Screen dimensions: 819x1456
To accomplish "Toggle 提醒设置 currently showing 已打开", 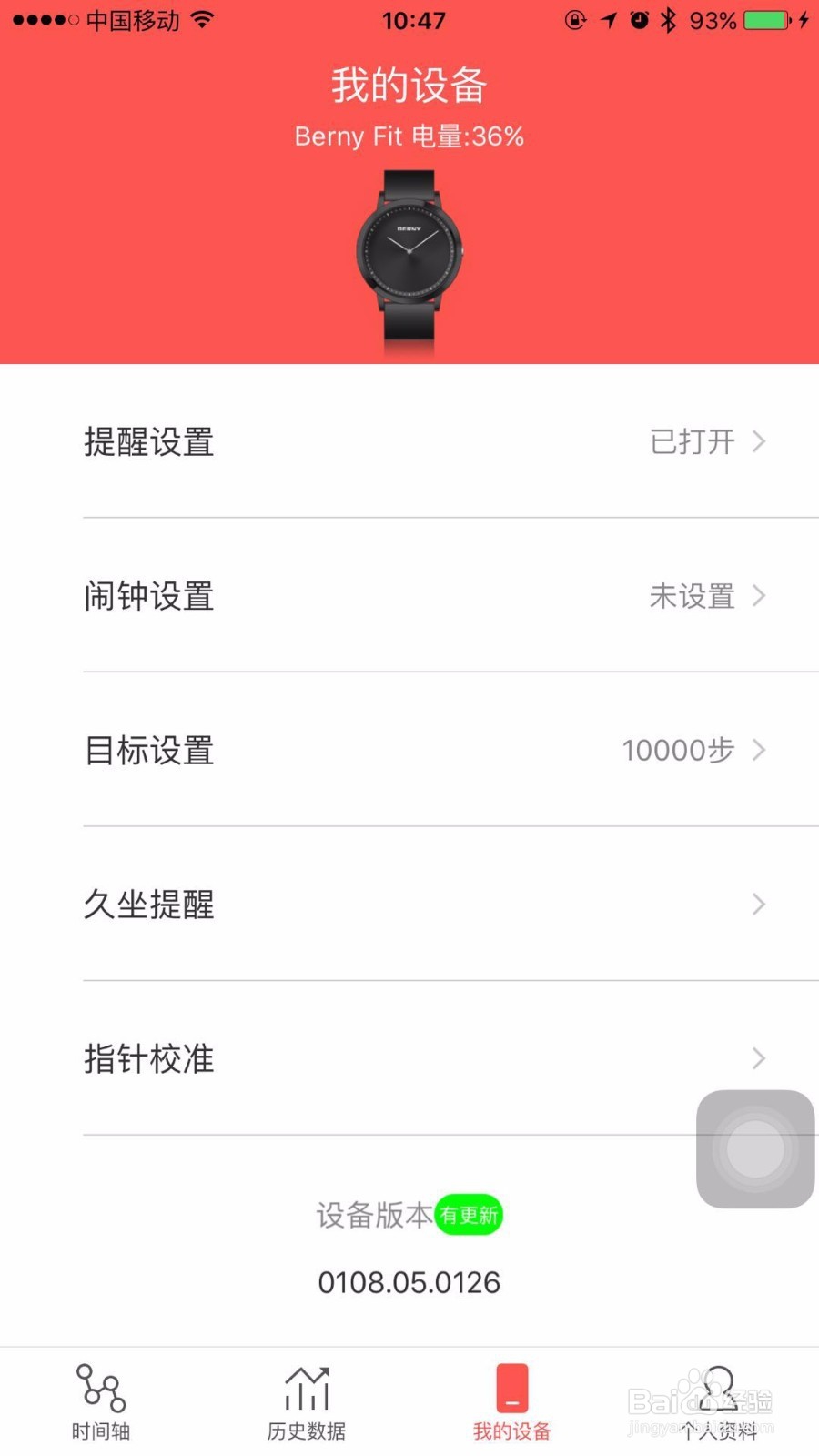I will tap(409, 442).
